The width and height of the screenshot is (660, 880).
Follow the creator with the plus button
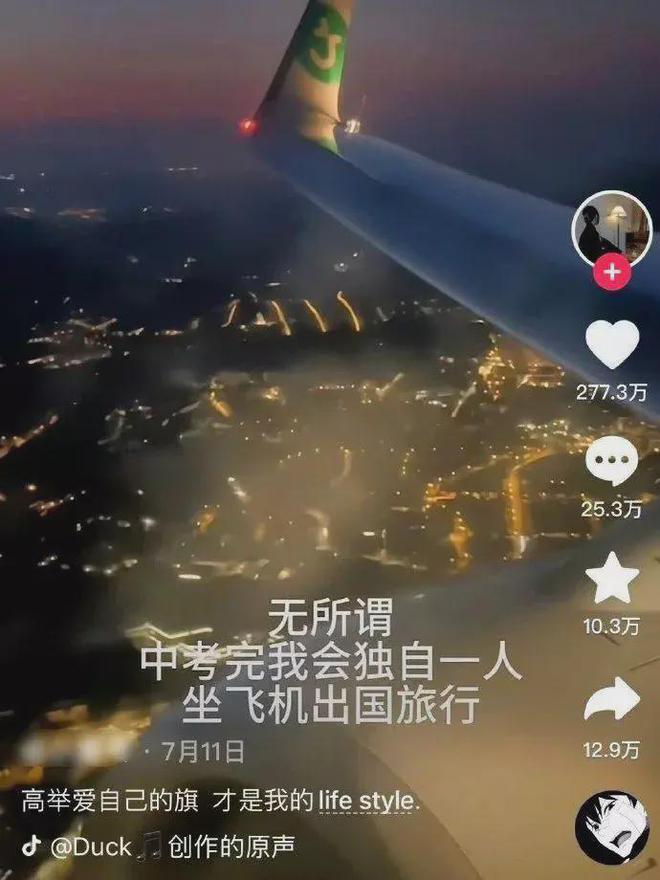tap(612, 272)
